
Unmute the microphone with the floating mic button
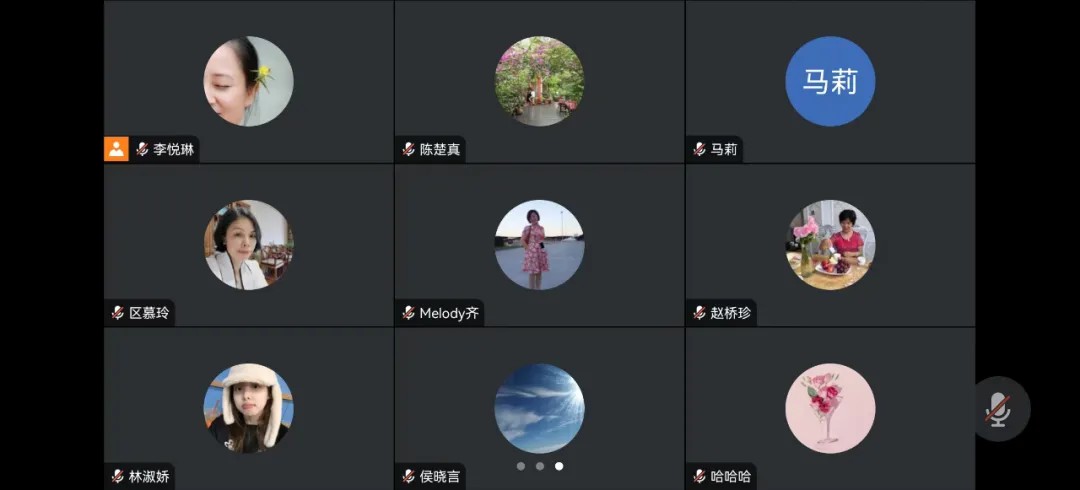coord(998,408)
